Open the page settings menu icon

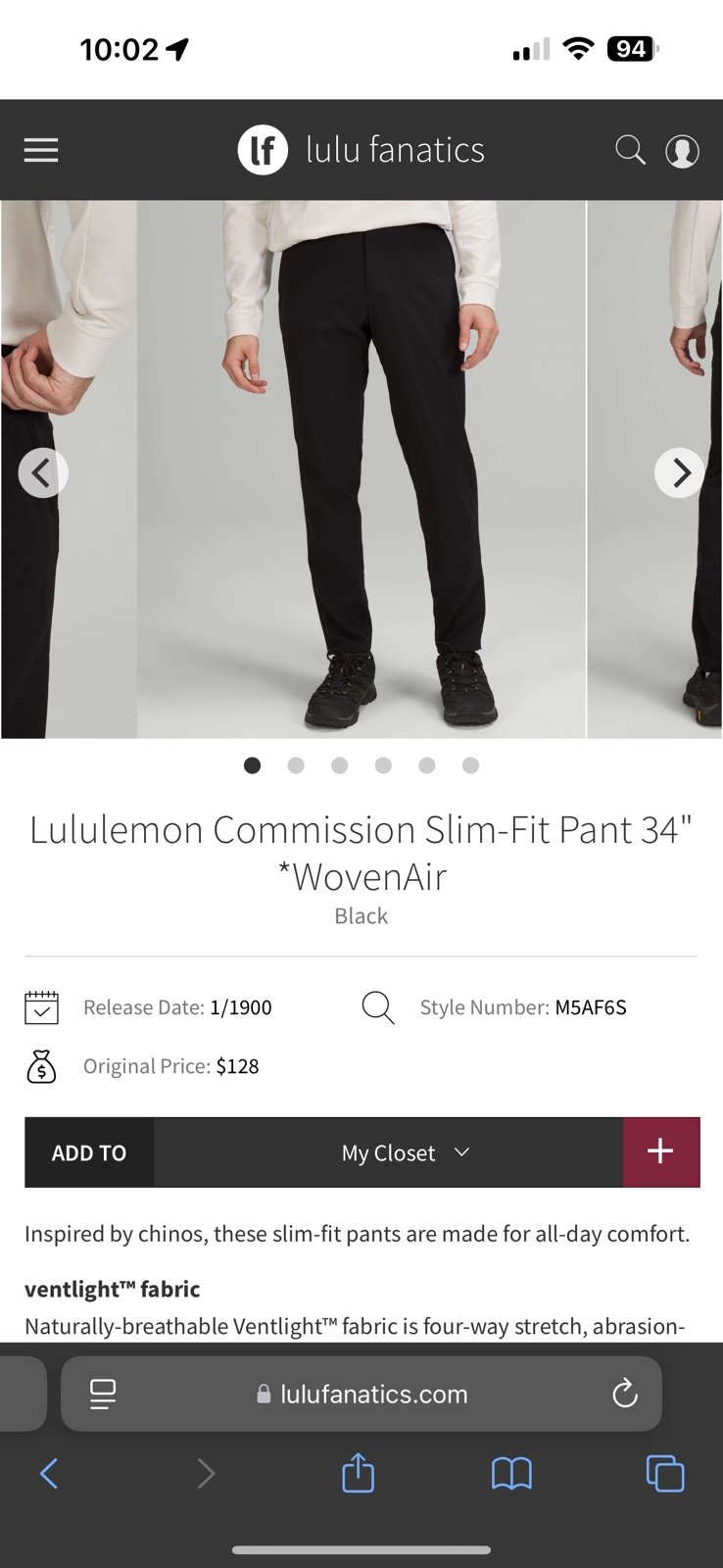point(103,1394)
